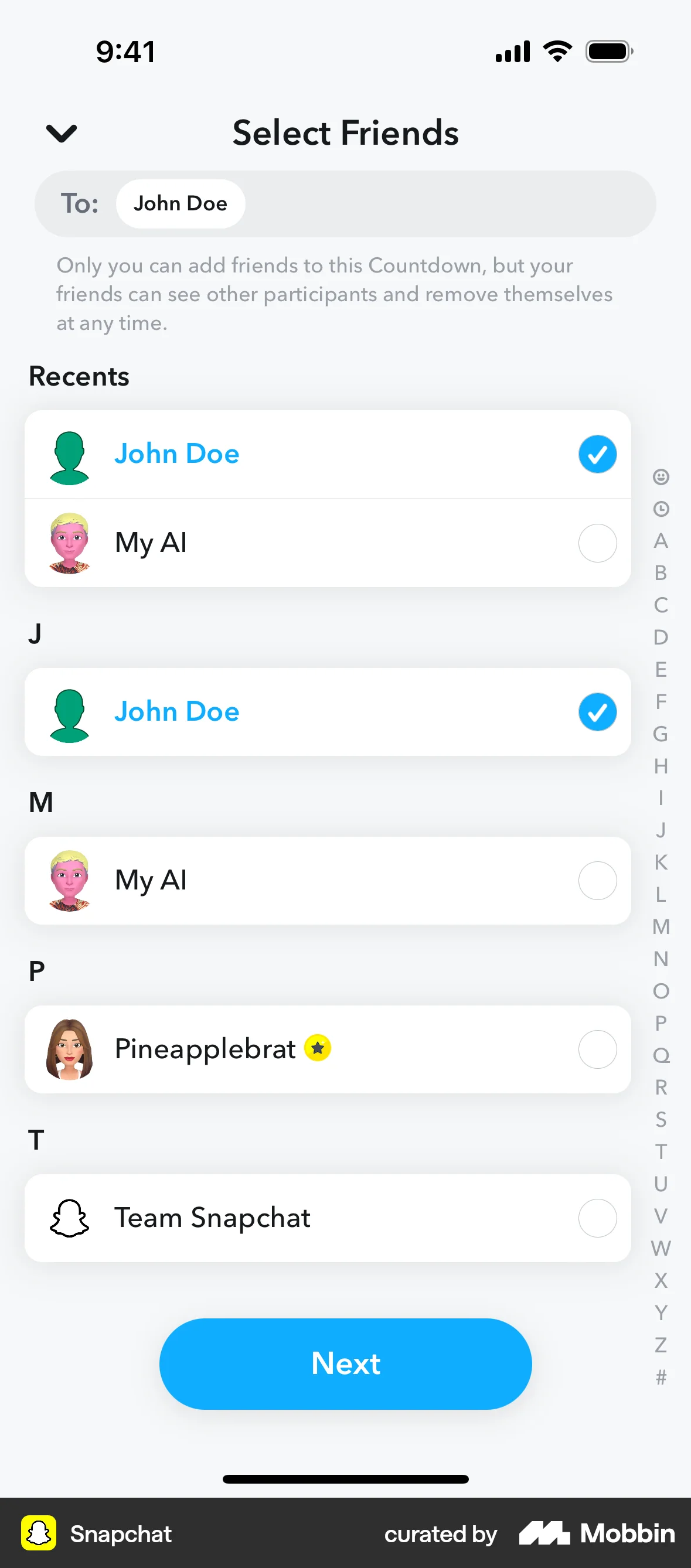Check the circle next to Team Snapchat
691x1568 pixels.
click(597, 1218)
